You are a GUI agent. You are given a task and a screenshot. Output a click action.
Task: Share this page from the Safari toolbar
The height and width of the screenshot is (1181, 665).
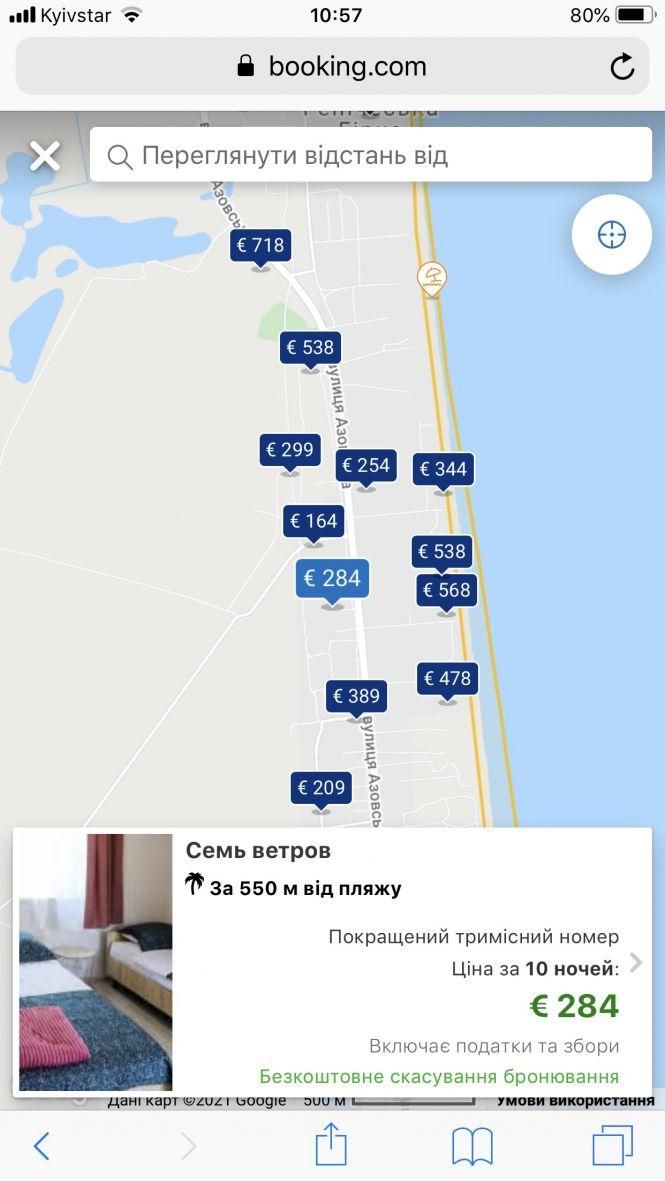(x=331, y=1145)
